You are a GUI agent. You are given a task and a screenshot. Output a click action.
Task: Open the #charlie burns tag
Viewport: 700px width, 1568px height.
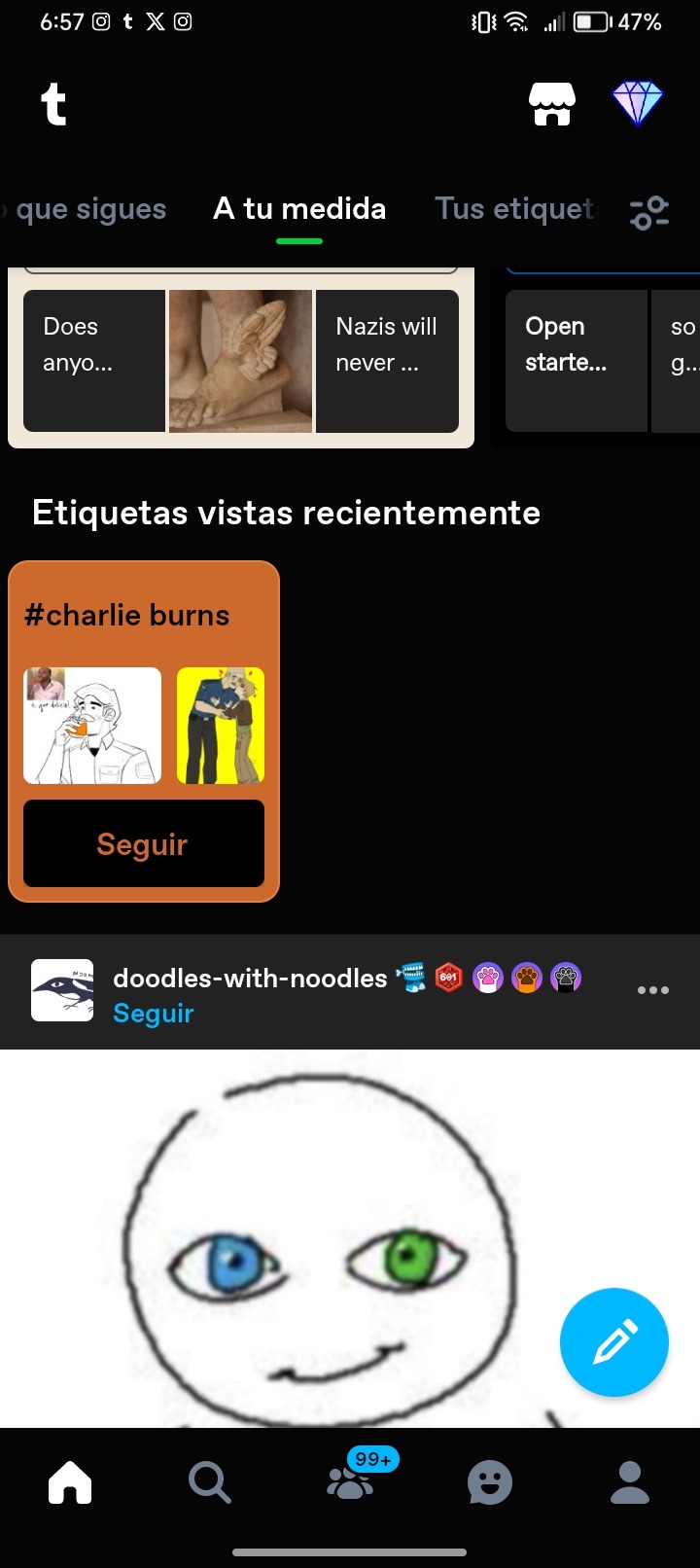coord(127,616)
